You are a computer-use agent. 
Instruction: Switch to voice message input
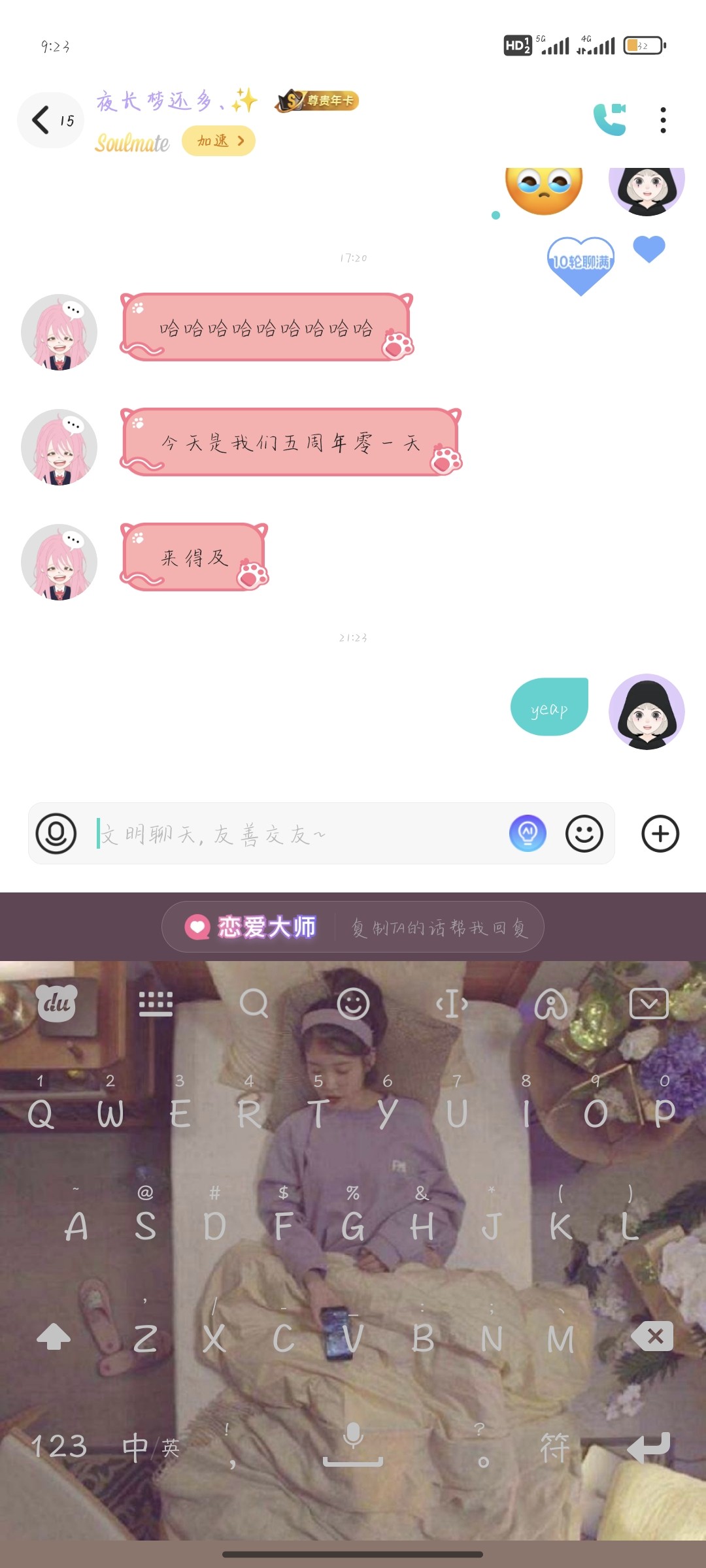point(56,834)
